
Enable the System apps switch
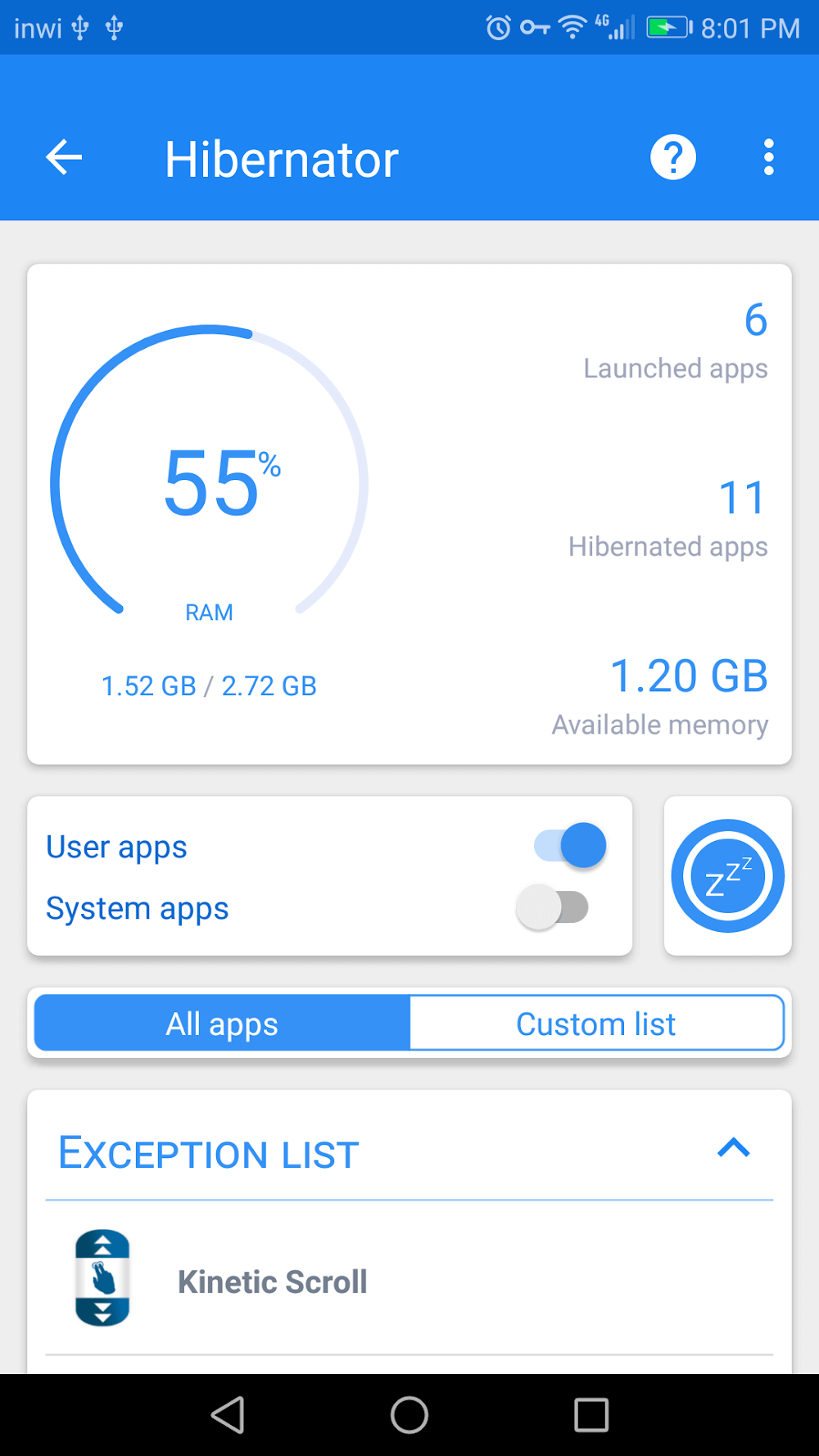pyautogui.click(x=553, y=907)
